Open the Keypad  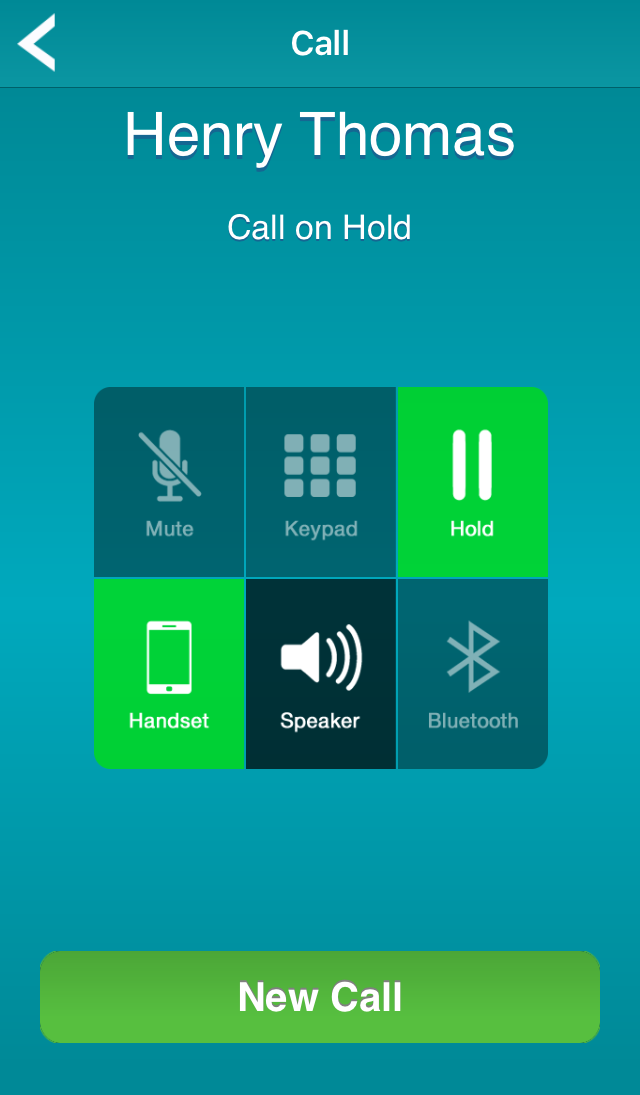[x=321, y=482]
